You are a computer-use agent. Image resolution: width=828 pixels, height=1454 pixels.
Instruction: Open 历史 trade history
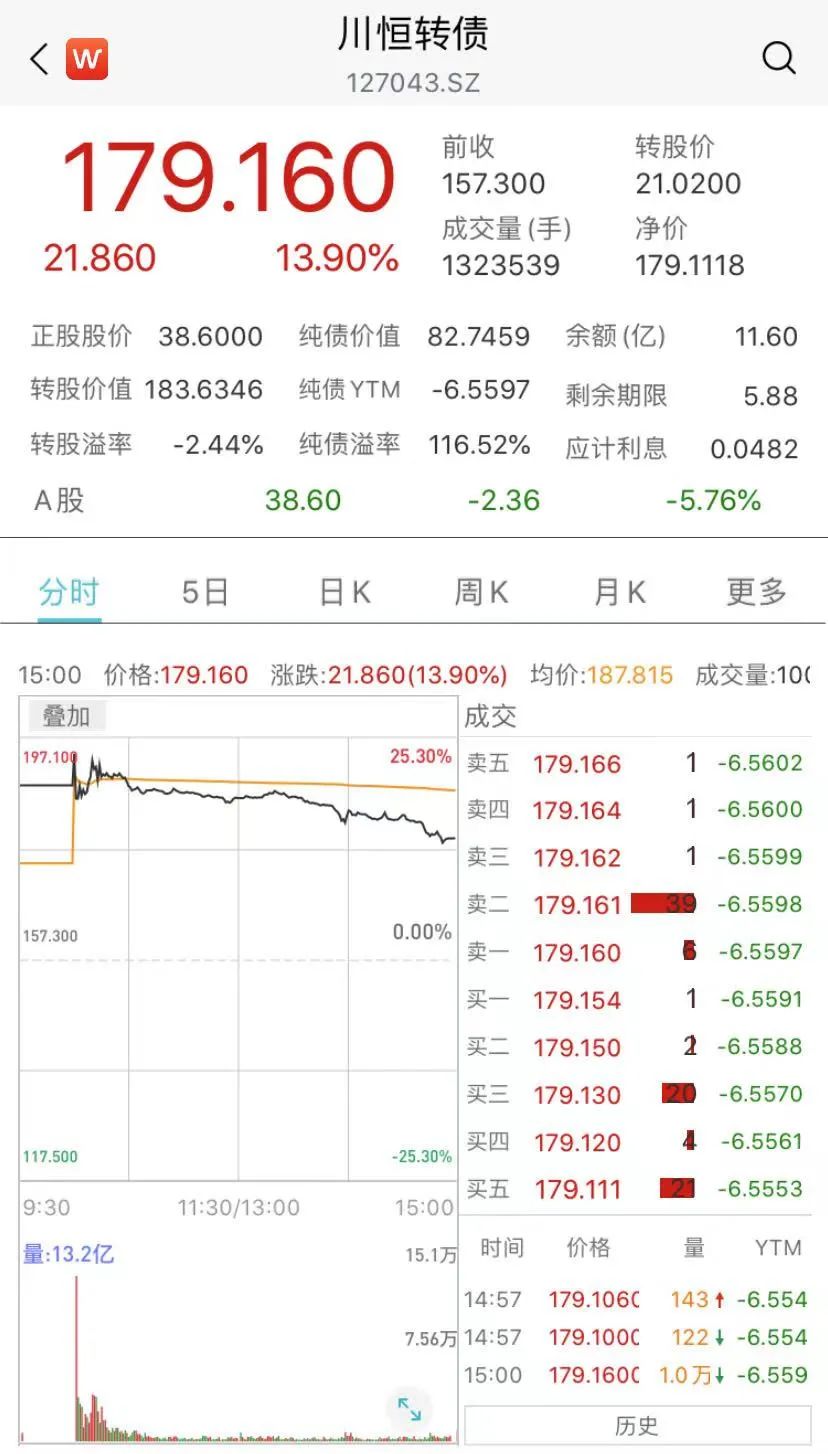click(637, 1425)
